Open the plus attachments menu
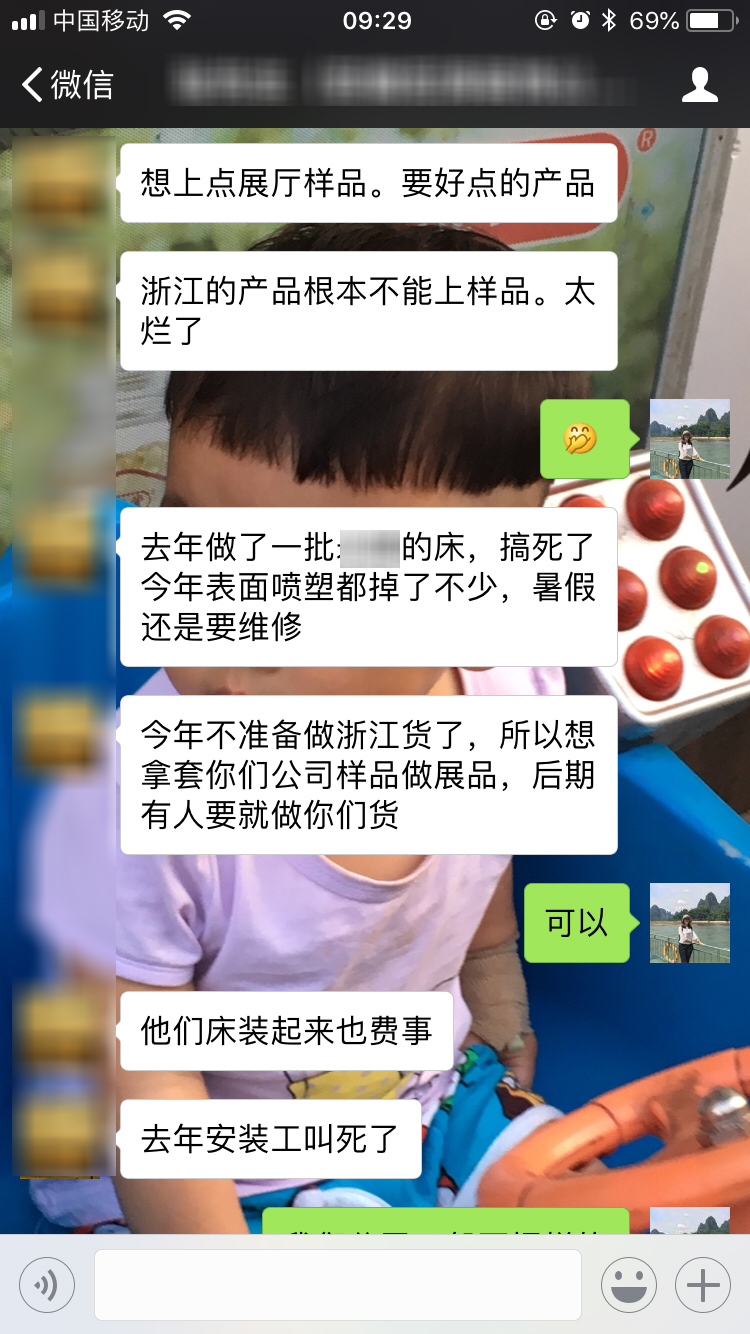Screen dimensions: 750x1334 703,1284
